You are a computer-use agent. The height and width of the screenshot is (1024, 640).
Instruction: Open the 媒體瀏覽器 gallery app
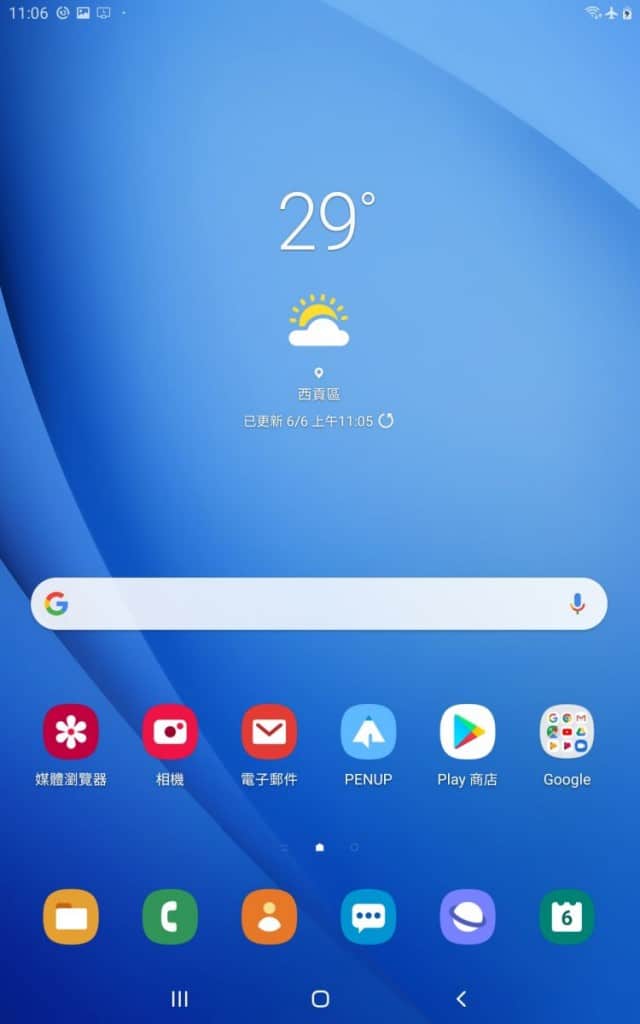[71, 732]
